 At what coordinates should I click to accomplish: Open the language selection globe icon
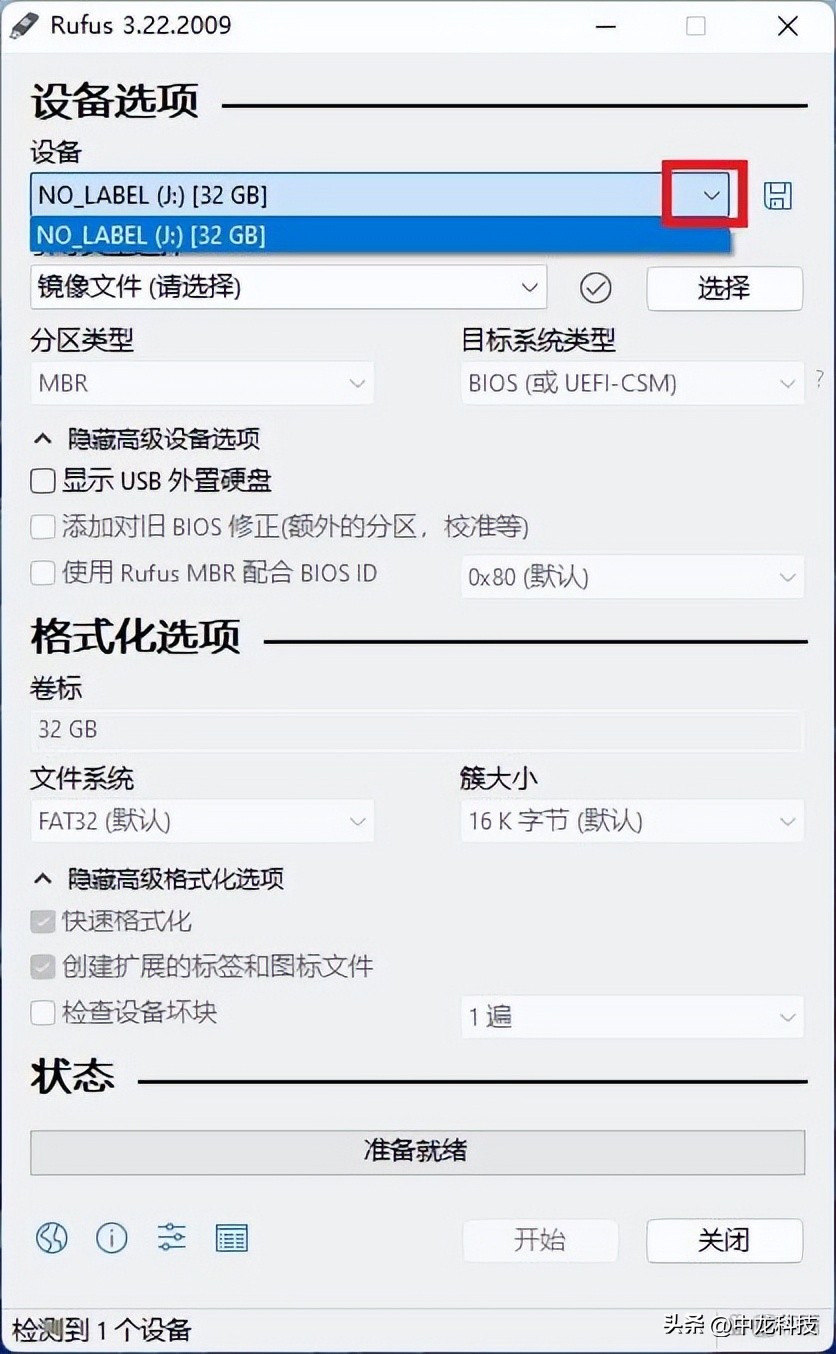click(x=51, y=1238)
